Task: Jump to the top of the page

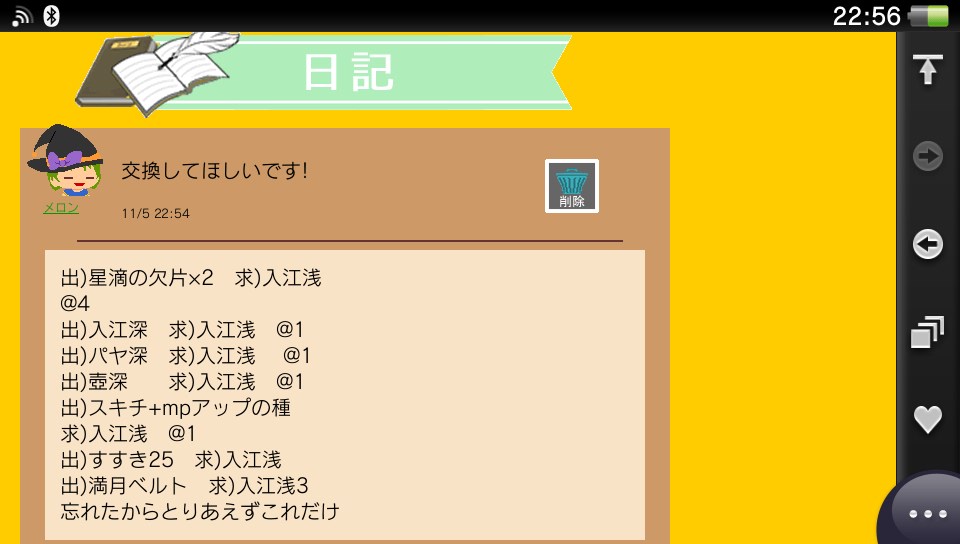Action: [x=927, y=70]
